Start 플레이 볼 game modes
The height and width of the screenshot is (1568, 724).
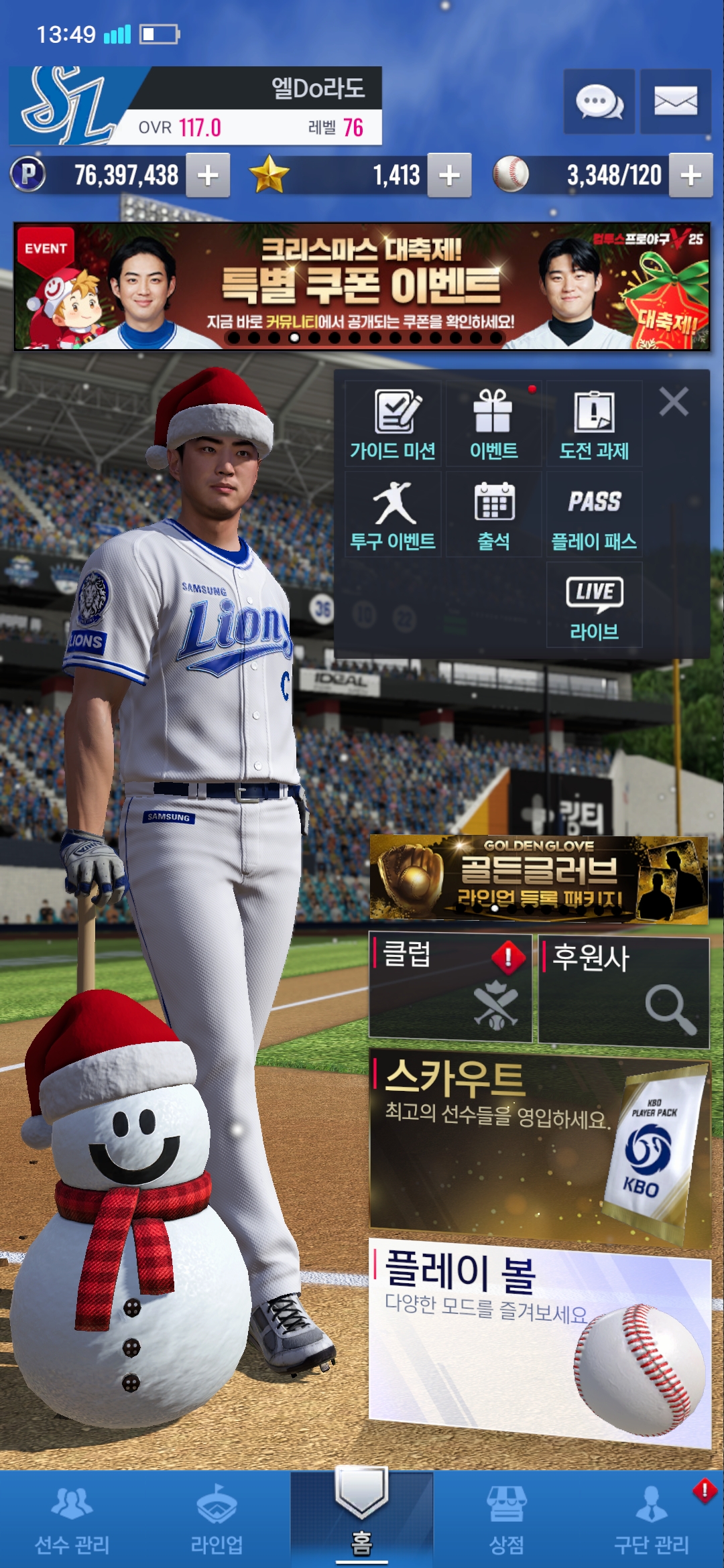point(540,1340)
